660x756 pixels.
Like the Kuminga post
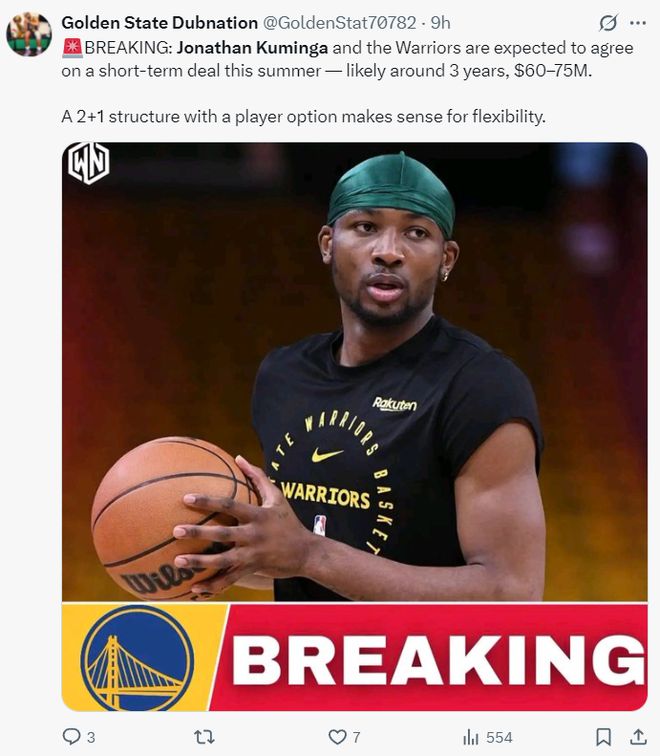point(337,737)
